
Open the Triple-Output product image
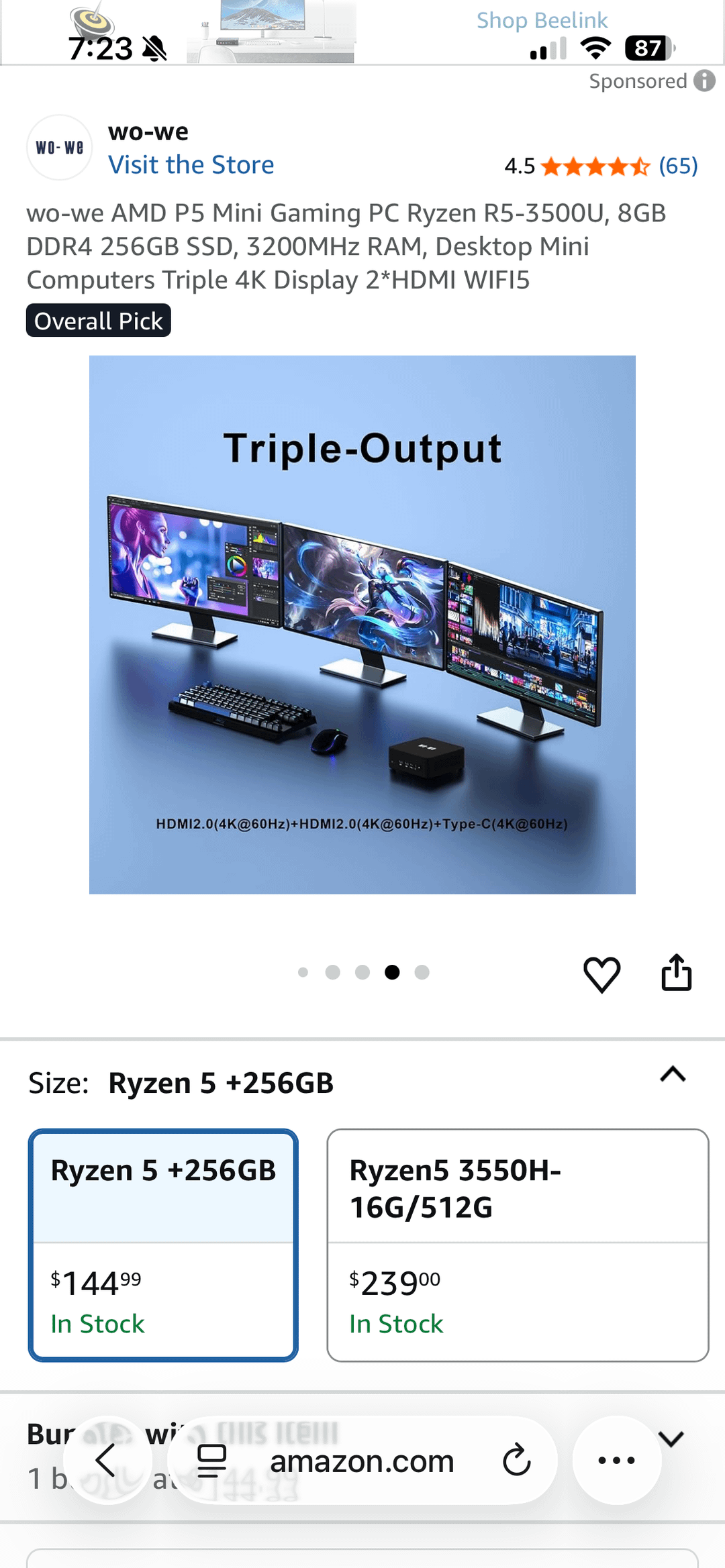point(362,624)
